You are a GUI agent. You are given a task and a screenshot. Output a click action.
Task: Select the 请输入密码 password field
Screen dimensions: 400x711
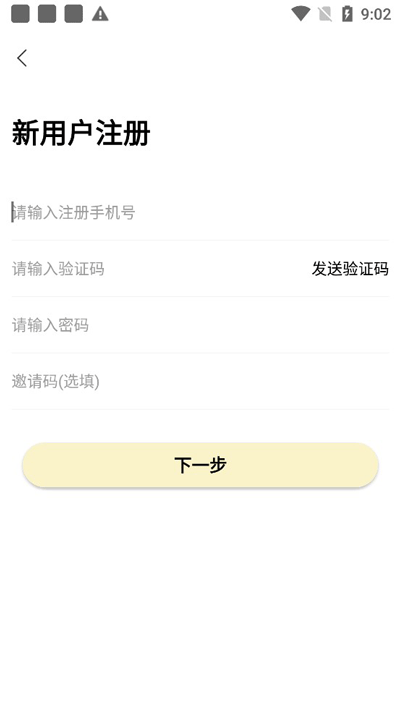200,325
